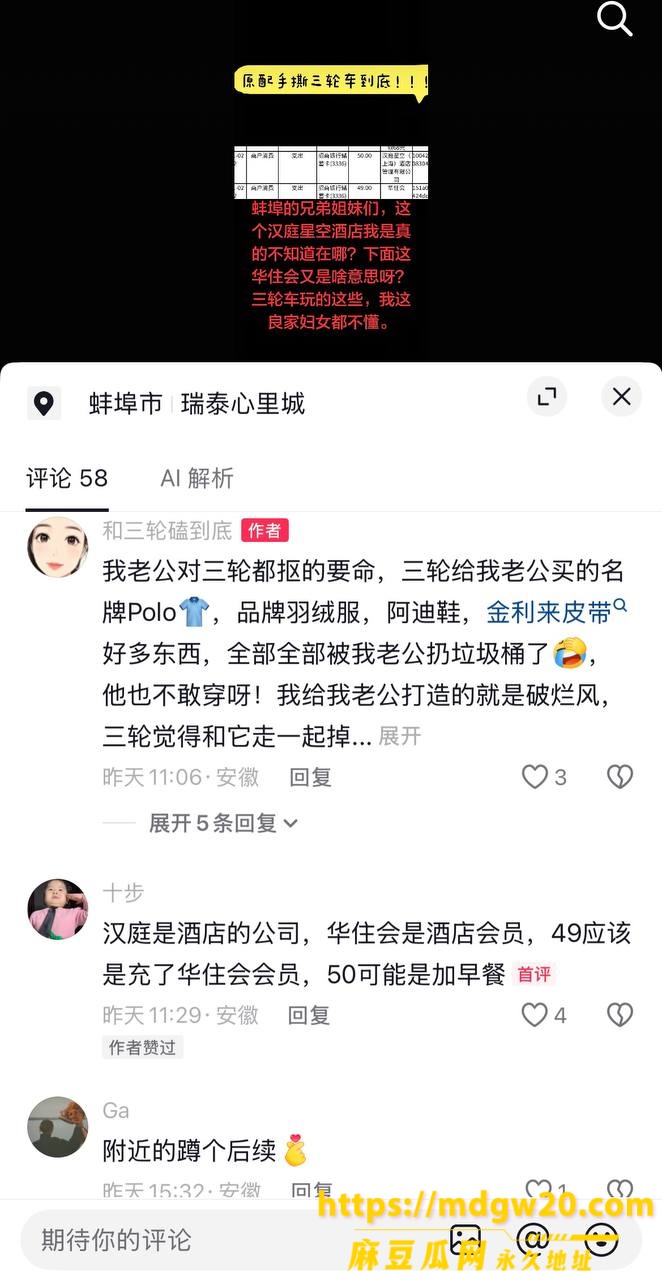The image size is (662, 1280).
Task: Switch to the AI 解析 tab
Action: (197, 478)
